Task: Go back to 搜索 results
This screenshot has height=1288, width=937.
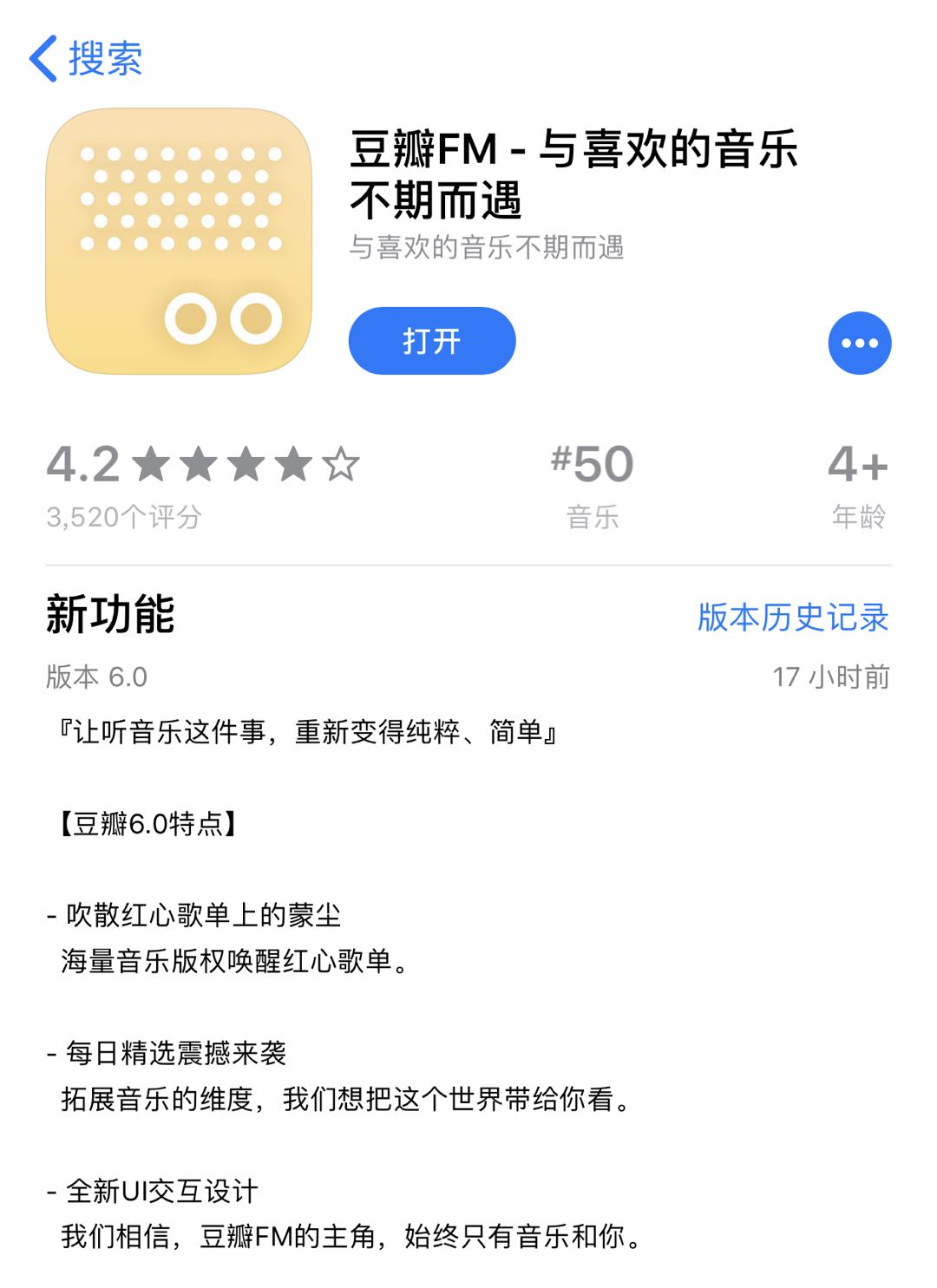Action: coord(85,59)
